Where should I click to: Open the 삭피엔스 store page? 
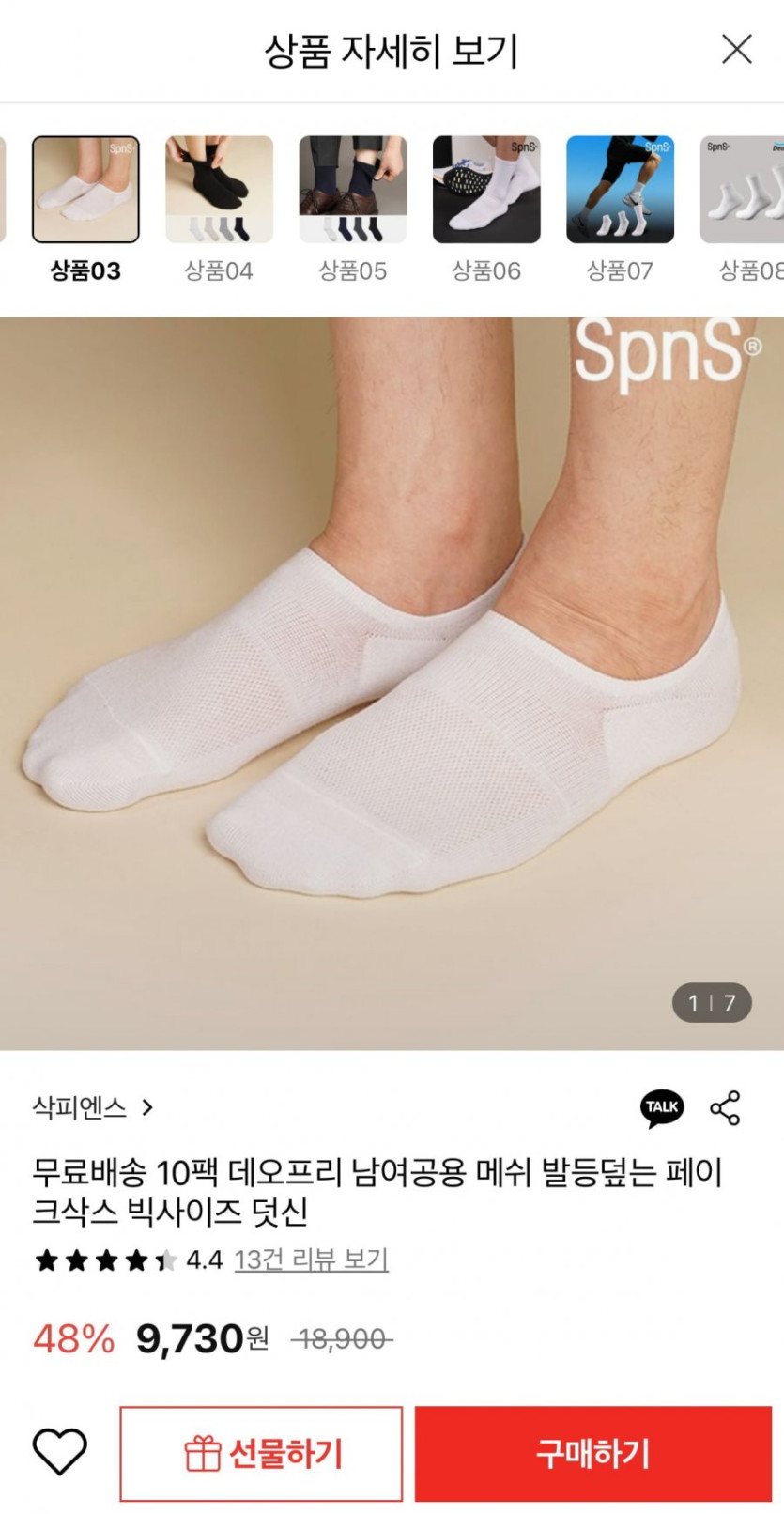[92, 1107]
